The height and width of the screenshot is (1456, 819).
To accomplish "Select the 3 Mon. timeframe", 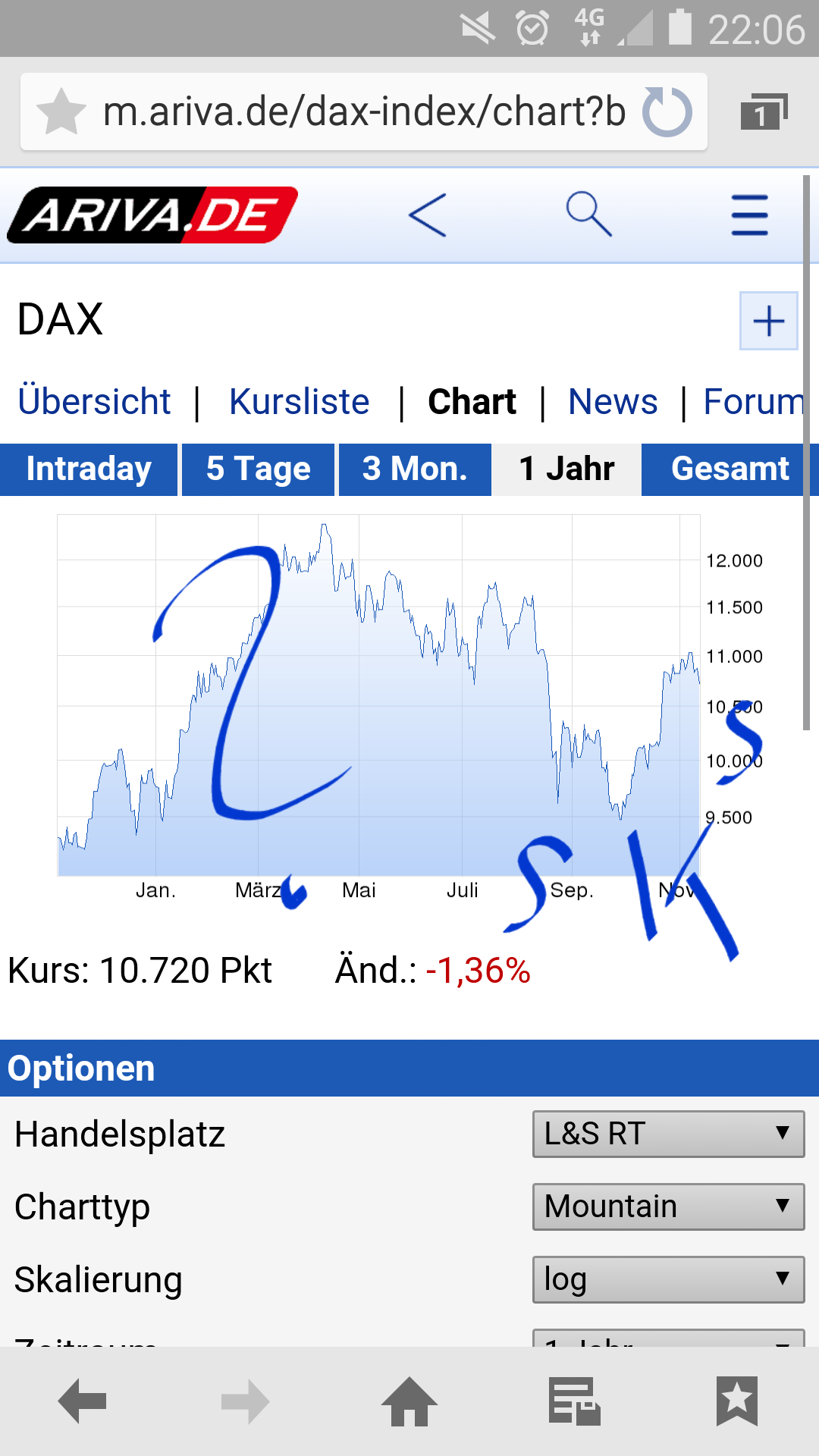I will click(x=415, y=469).
